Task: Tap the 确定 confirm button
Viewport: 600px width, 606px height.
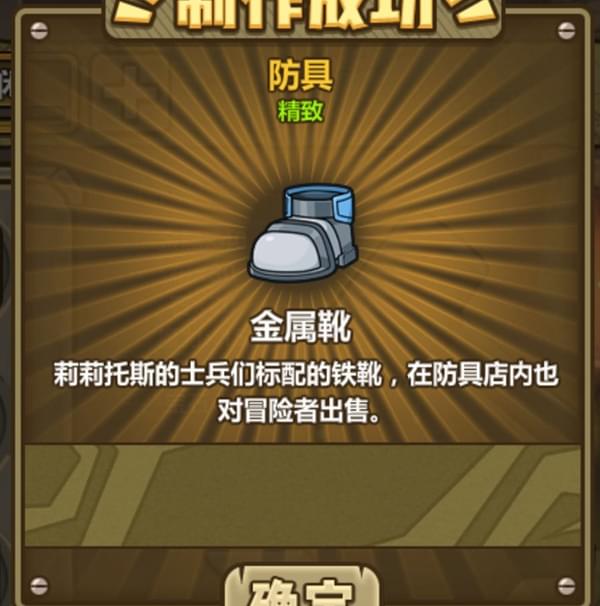Action: (x=301, y=590)
